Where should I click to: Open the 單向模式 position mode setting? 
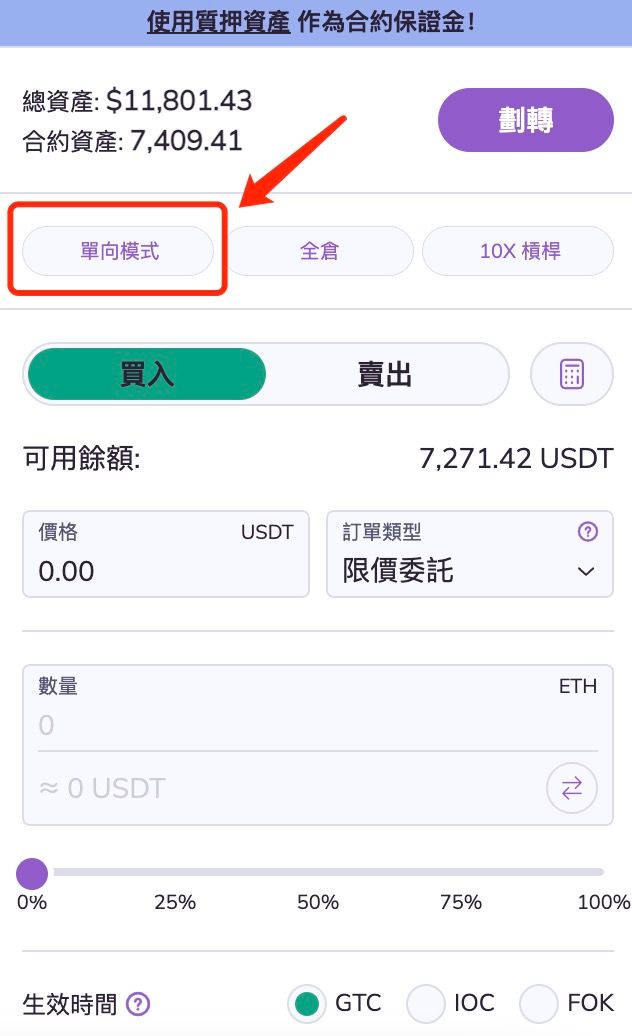tap(118, 251)
